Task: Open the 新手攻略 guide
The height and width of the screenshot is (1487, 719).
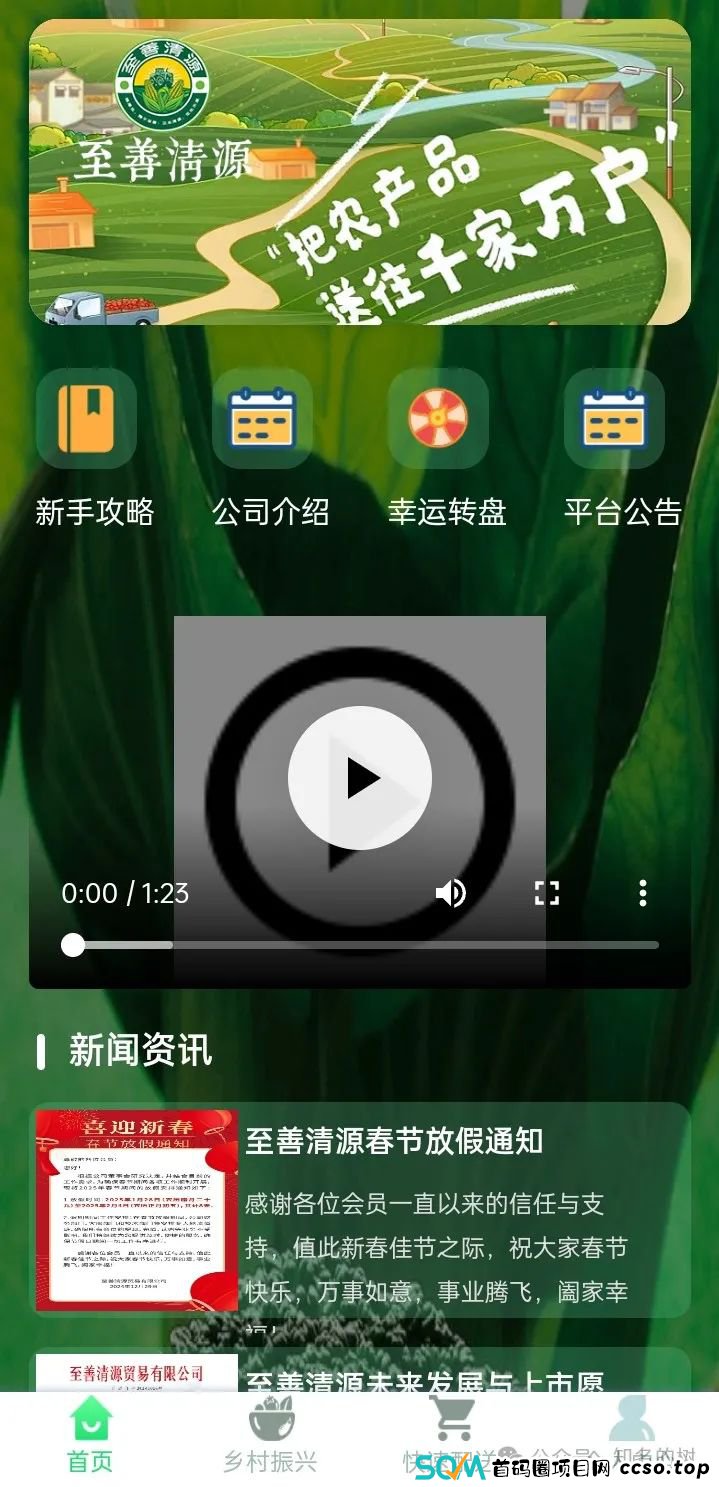Action: click(x=86, y=419)
